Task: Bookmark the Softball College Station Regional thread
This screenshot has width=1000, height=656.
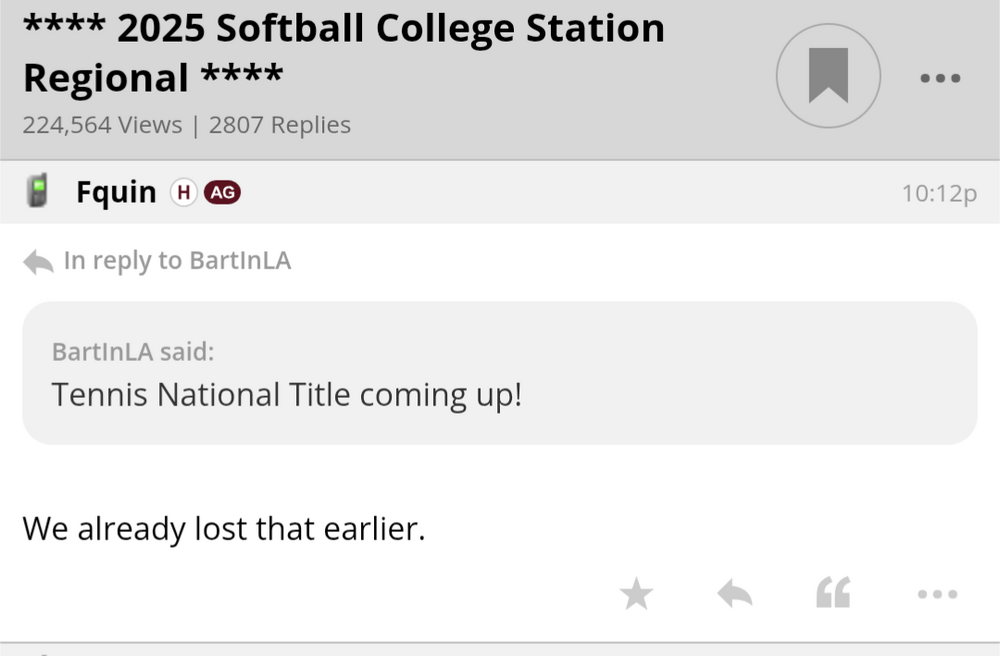Action: point(828,75)
